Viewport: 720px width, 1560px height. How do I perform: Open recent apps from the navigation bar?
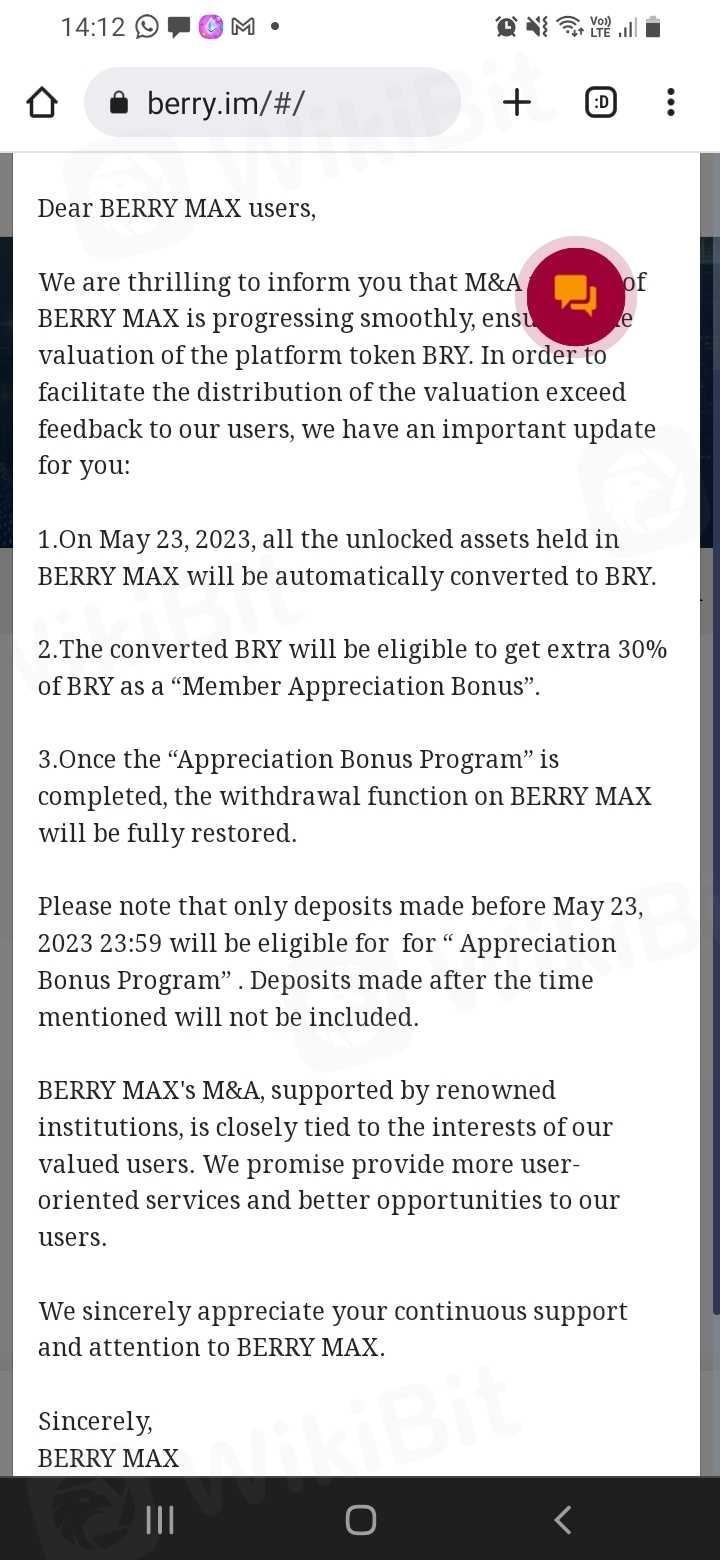pos(160,1520)
